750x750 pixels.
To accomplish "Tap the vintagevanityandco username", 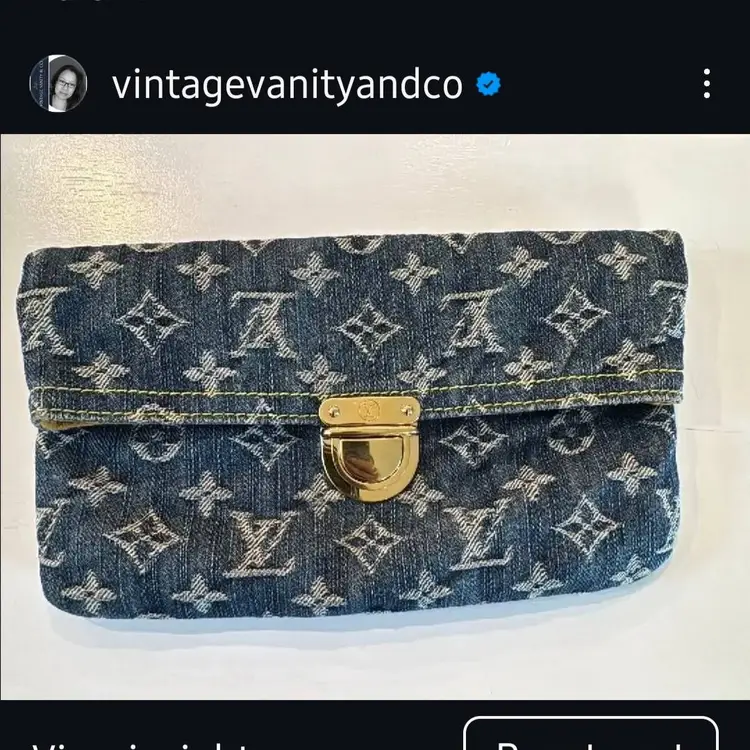I will [x=287, y=85].
